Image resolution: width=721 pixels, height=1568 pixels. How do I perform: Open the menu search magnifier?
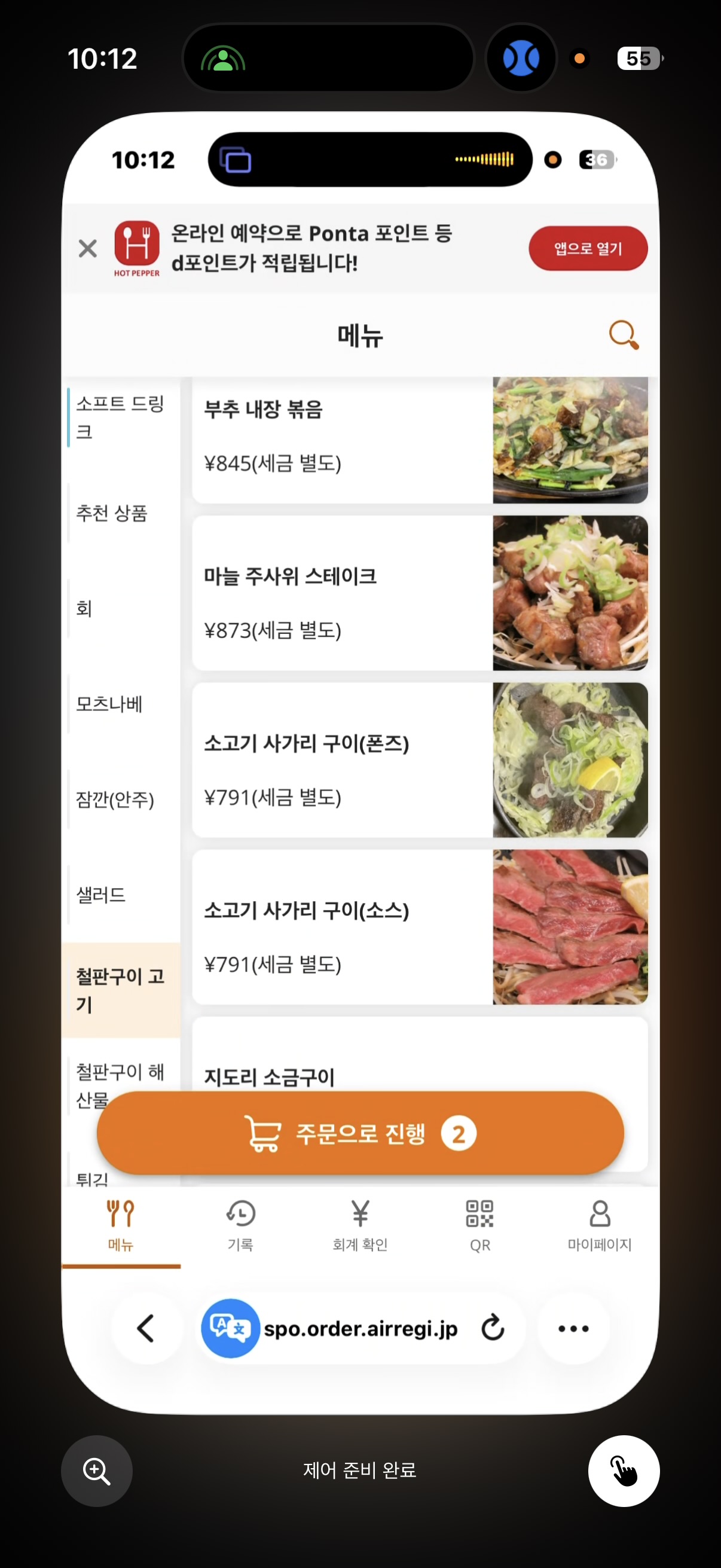click(x=623, y=335)
